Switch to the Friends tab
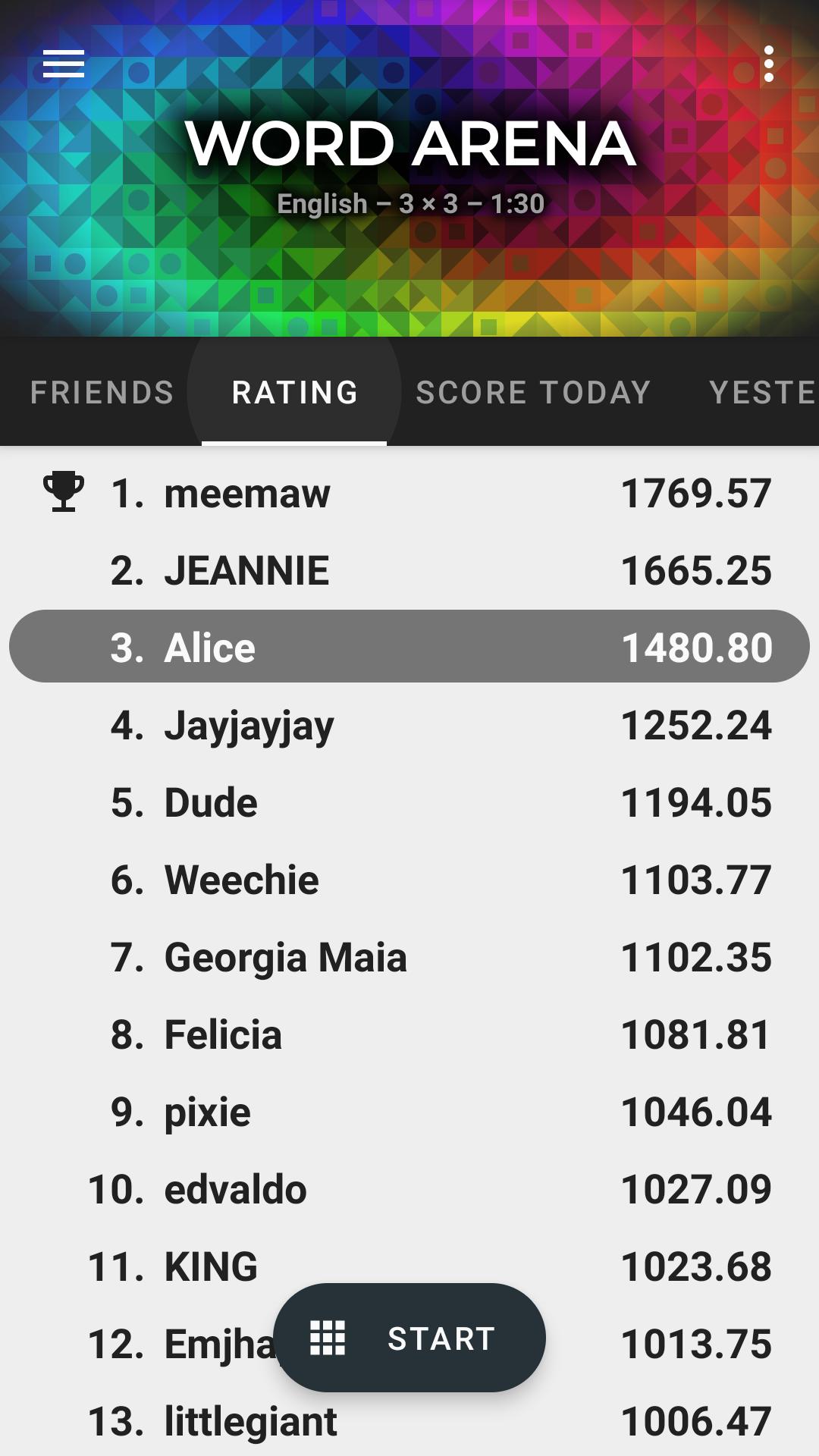 coord(102,392)
